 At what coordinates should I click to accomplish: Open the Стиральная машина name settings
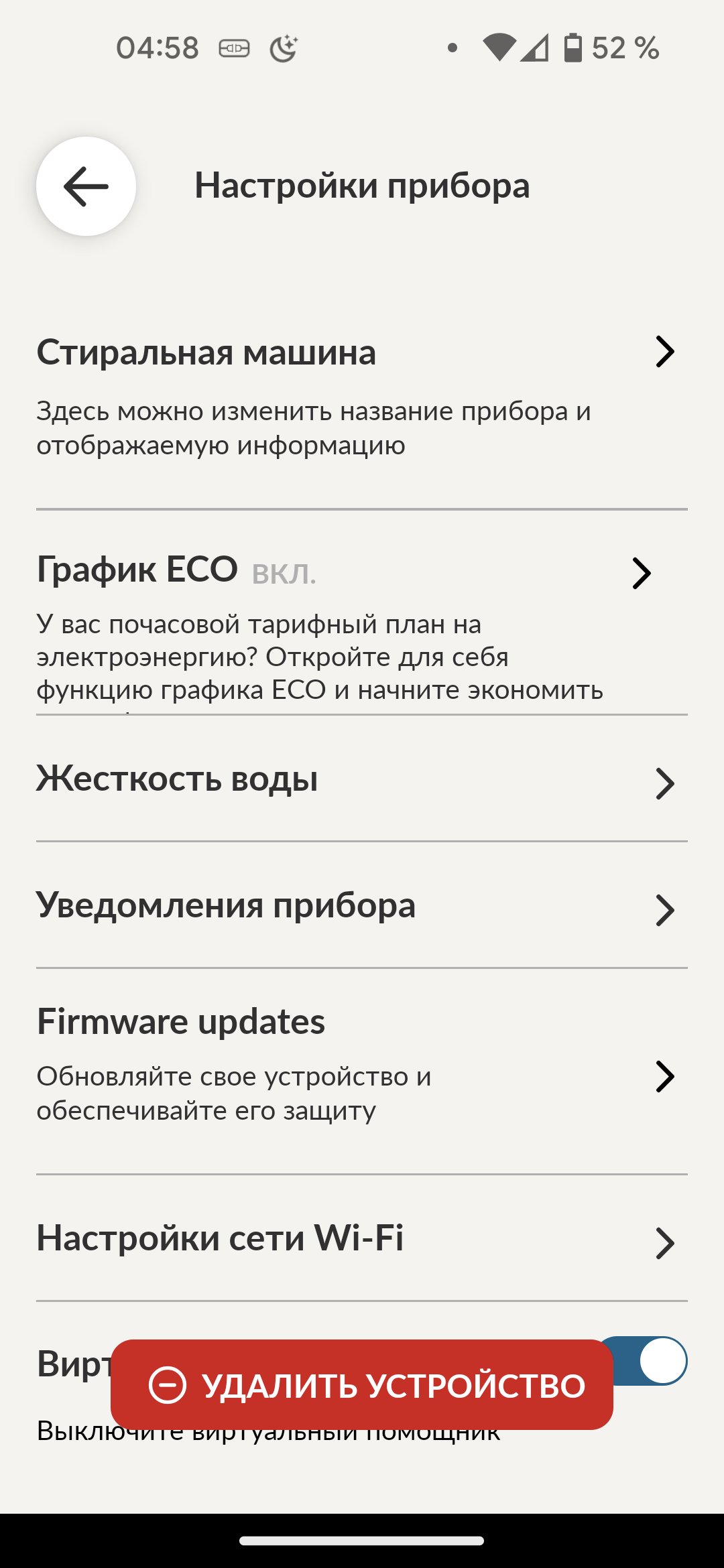[362, 395]
